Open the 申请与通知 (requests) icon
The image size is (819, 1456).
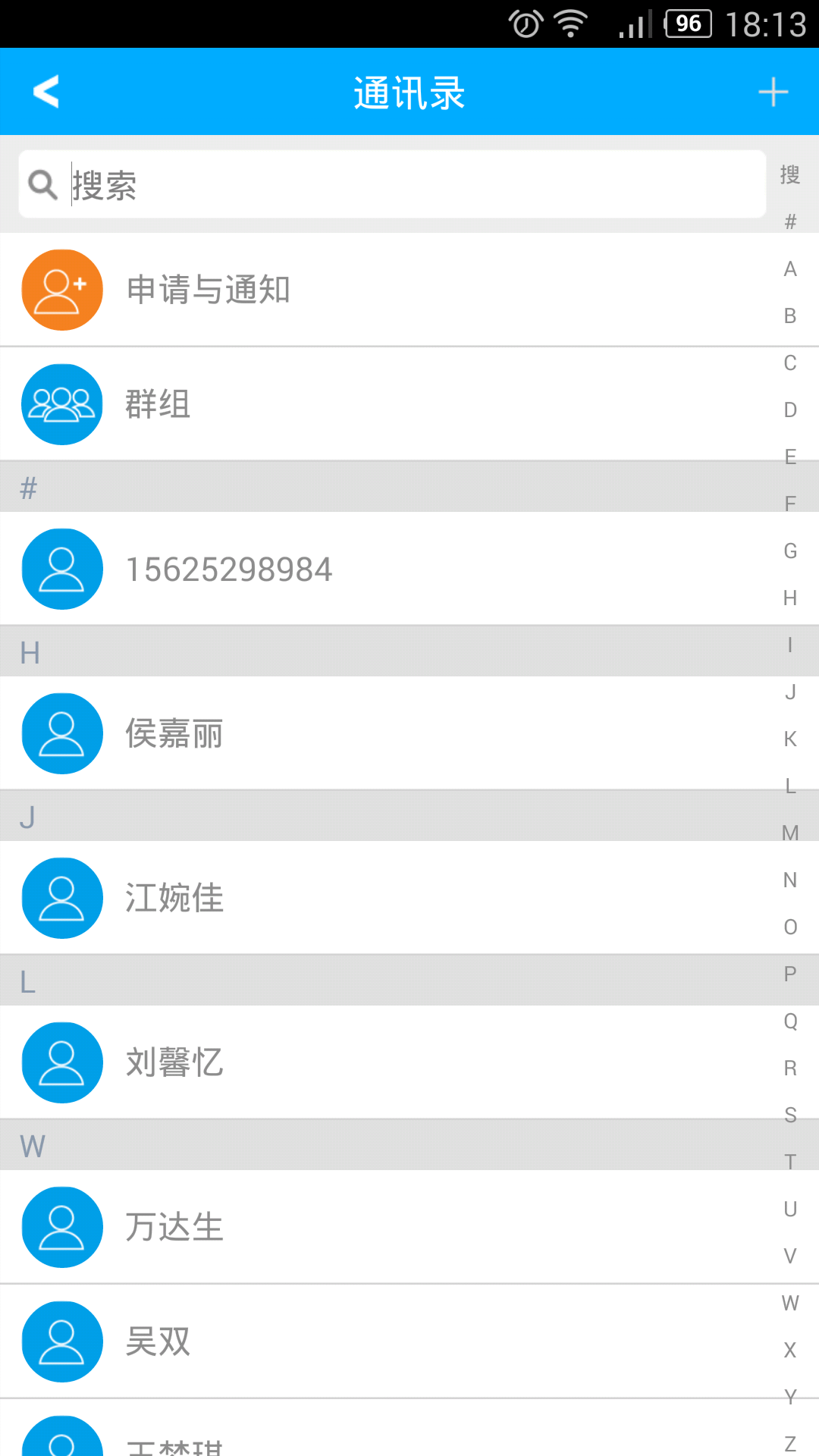[x=61, y=290]
